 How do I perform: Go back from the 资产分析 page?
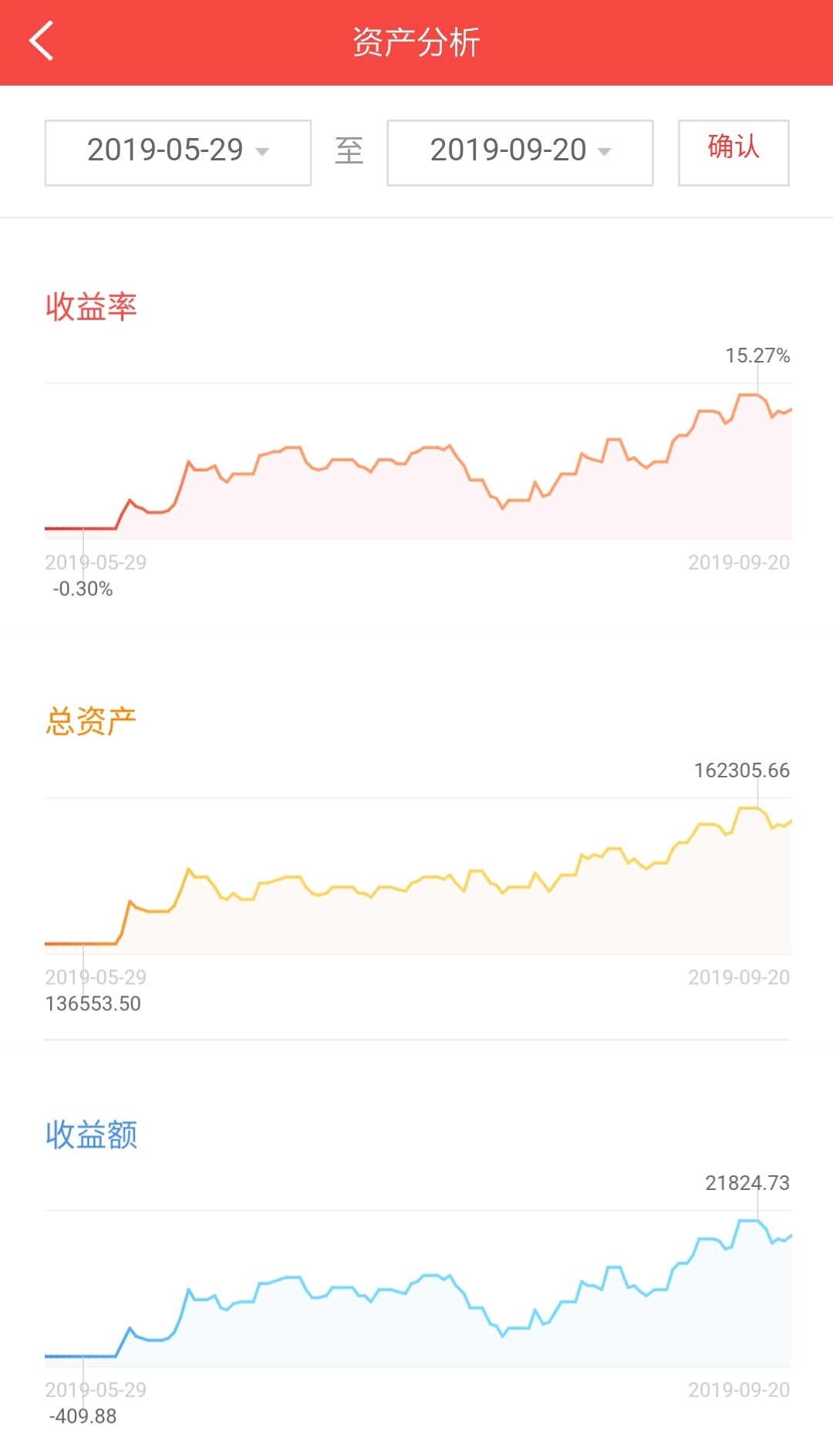[x=42, y=42]
